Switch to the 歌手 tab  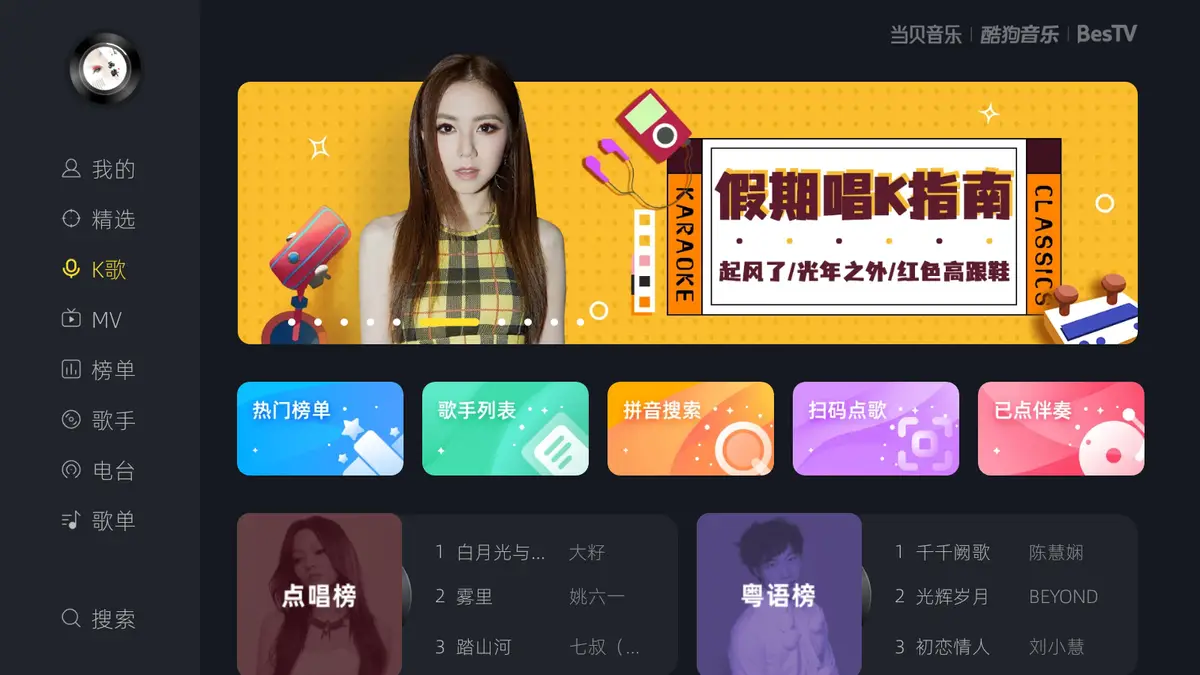(x=98, y=420)
